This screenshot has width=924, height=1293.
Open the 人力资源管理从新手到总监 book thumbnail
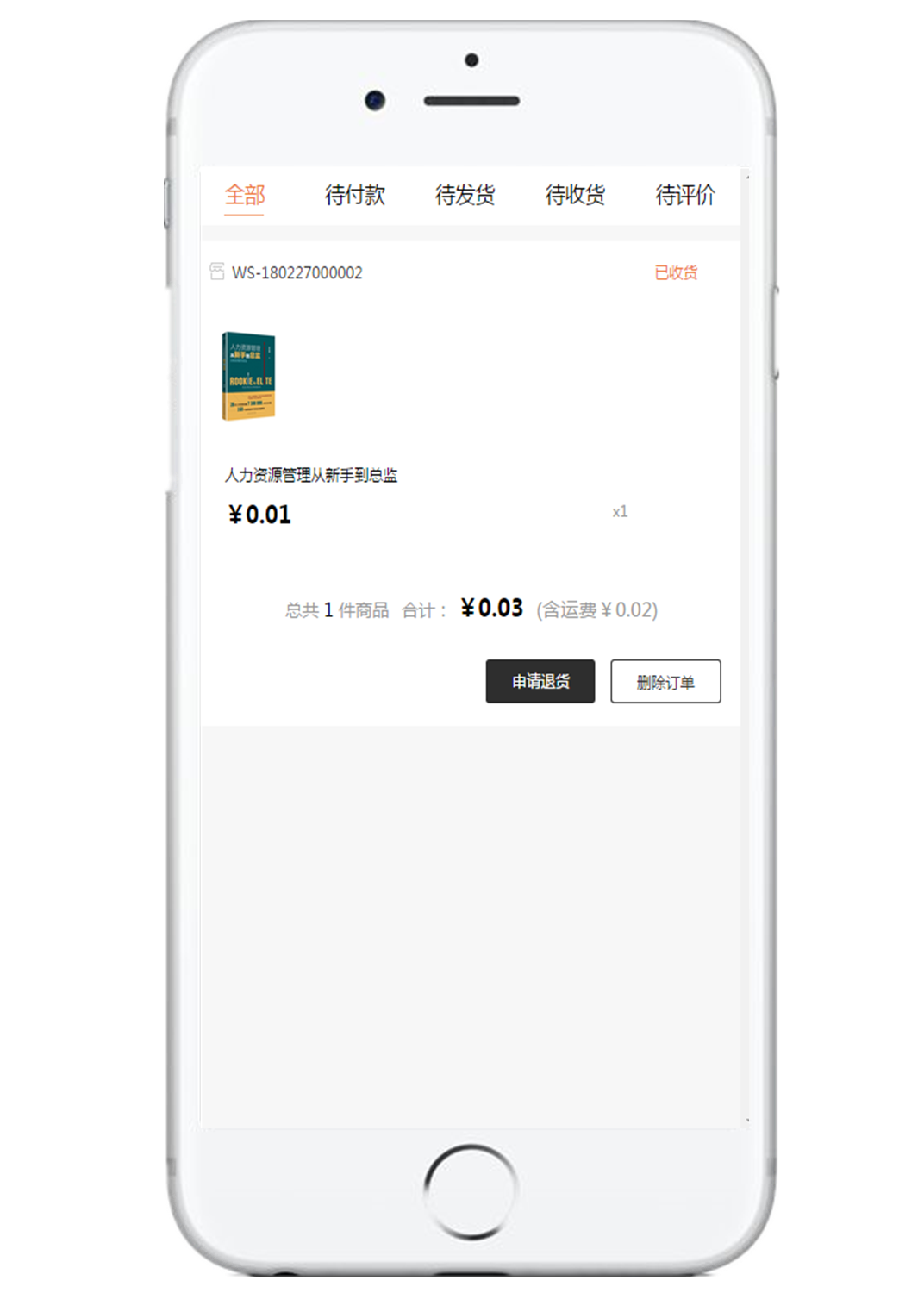pos(248,377)
